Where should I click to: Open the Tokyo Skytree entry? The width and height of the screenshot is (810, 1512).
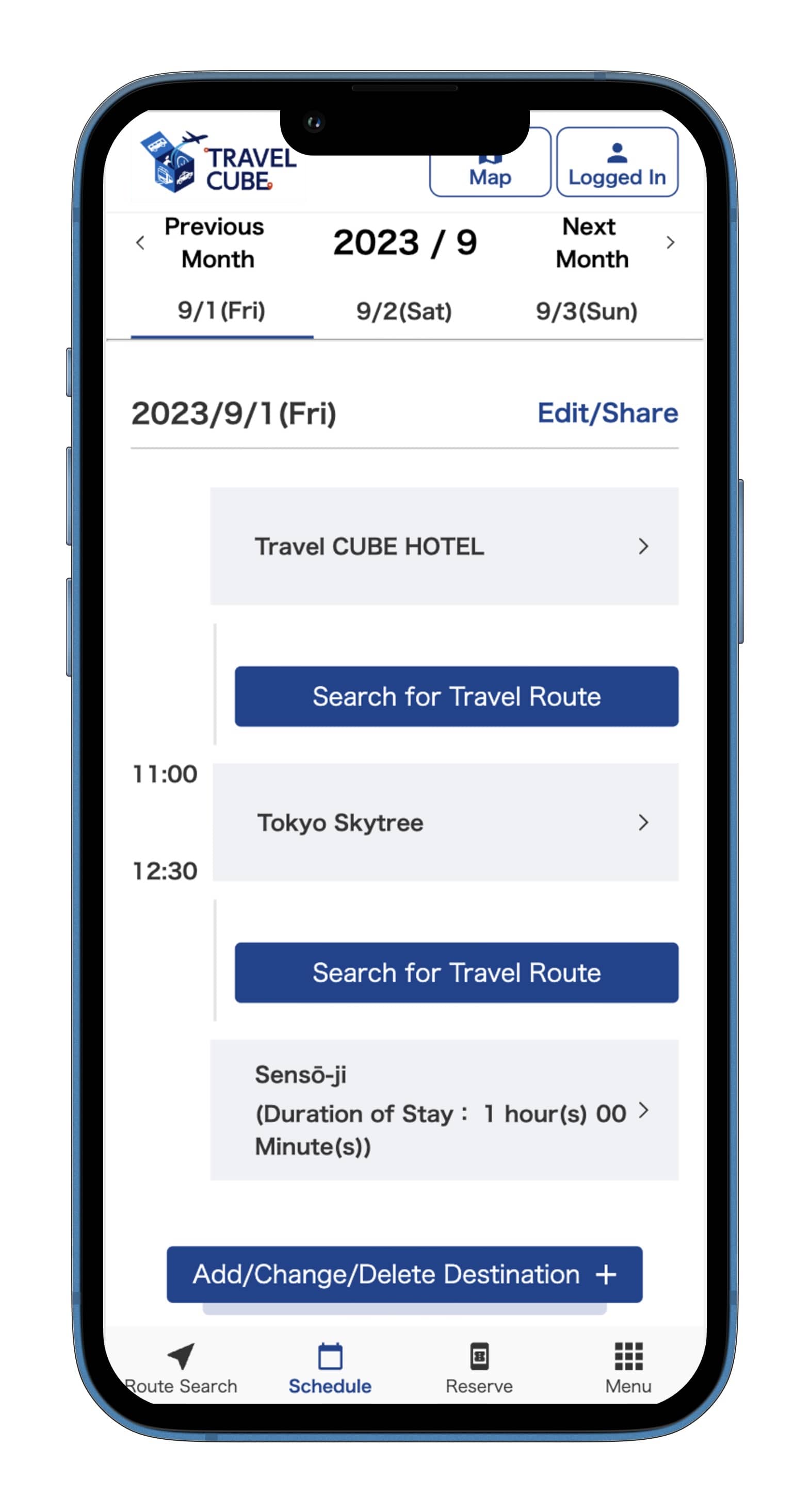[445, 823]
